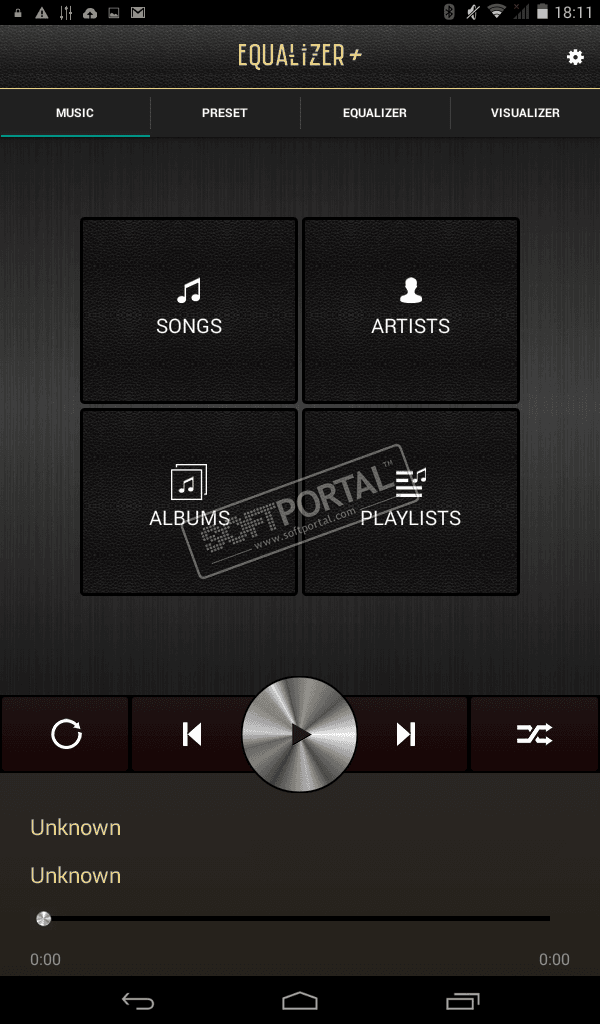The width and height of the screenshot is (600, 1024).
Task: Open the Songs tile
Action: (189, 310)
